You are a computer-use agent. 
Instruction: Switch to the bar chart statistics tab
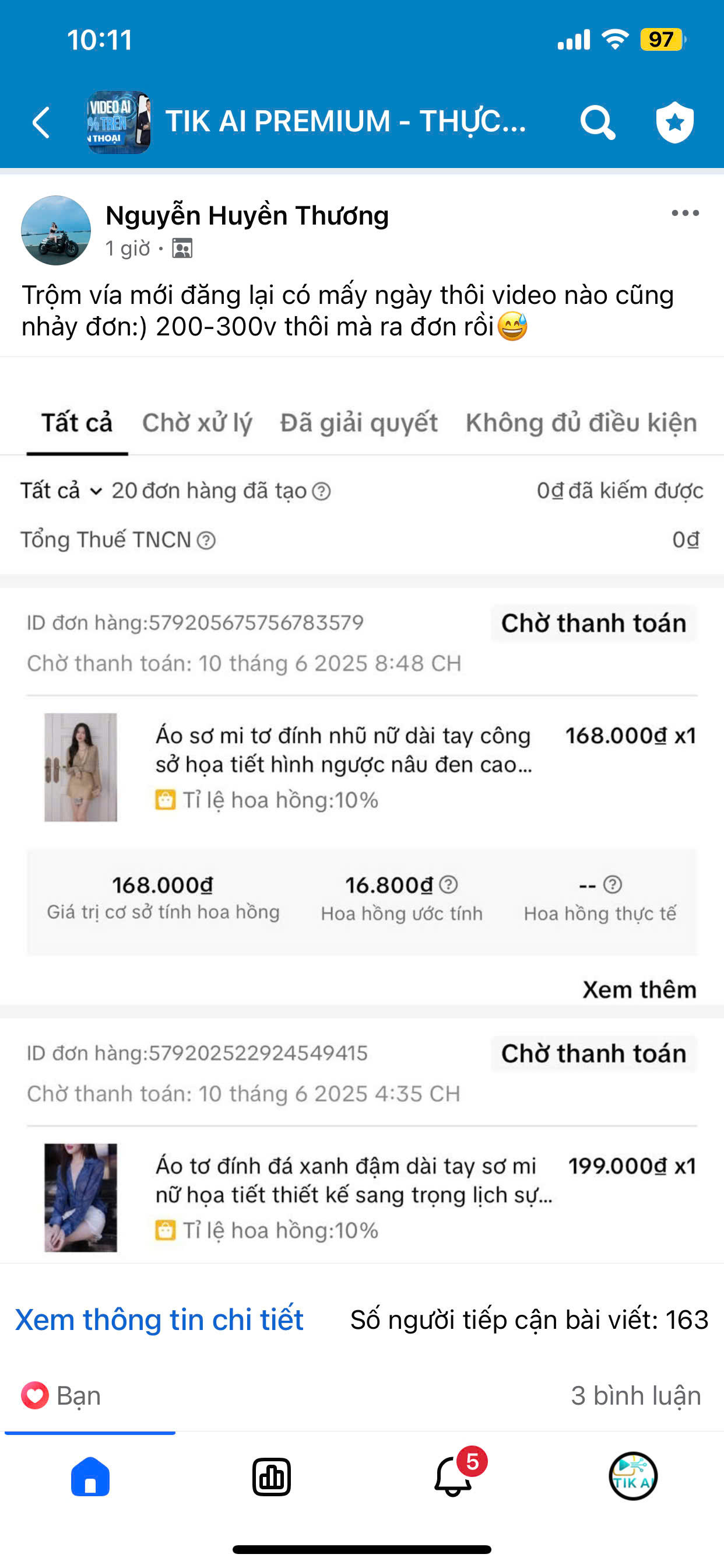(x=271, y=1476)
